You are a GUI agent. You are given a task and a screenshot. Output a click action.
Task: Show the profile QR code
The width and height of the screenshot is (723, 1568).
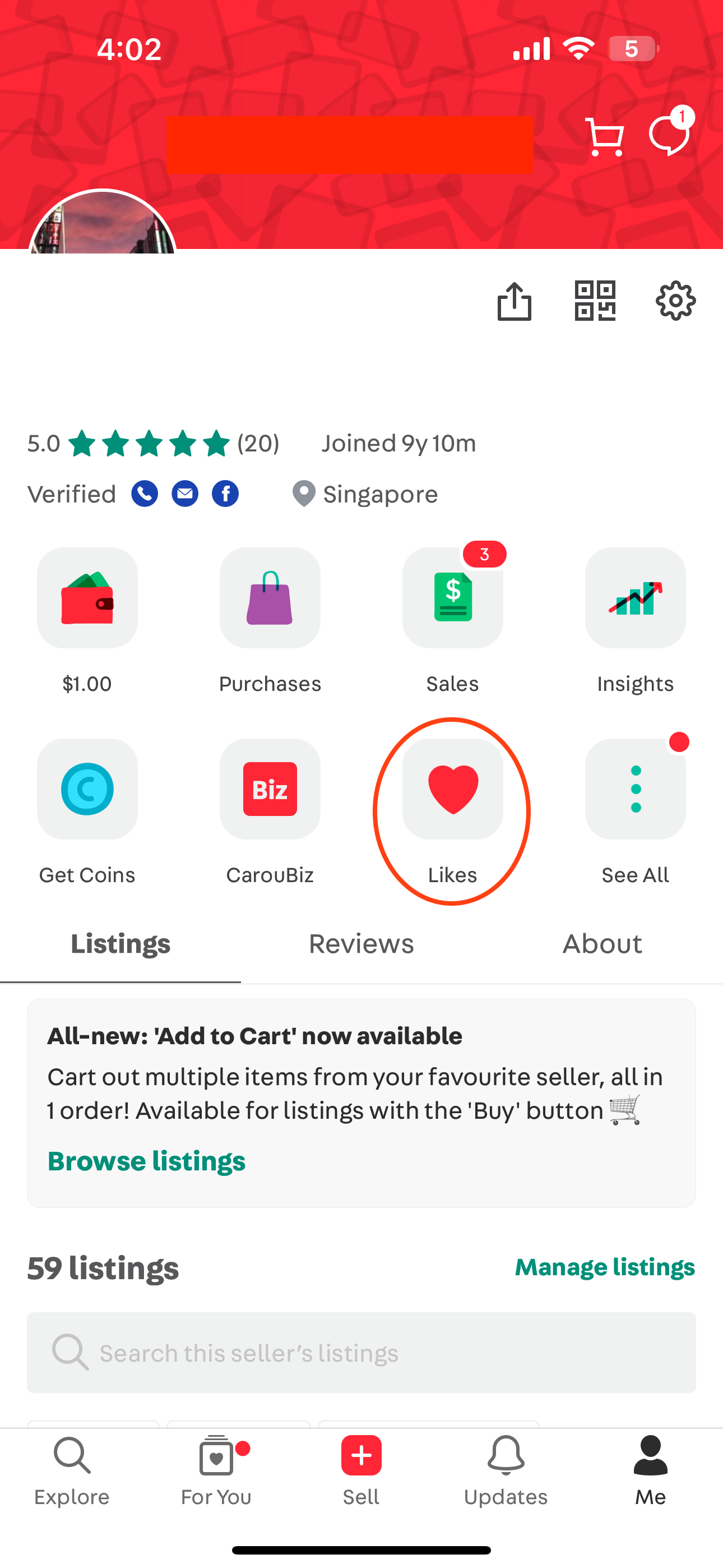click(595, 301)
